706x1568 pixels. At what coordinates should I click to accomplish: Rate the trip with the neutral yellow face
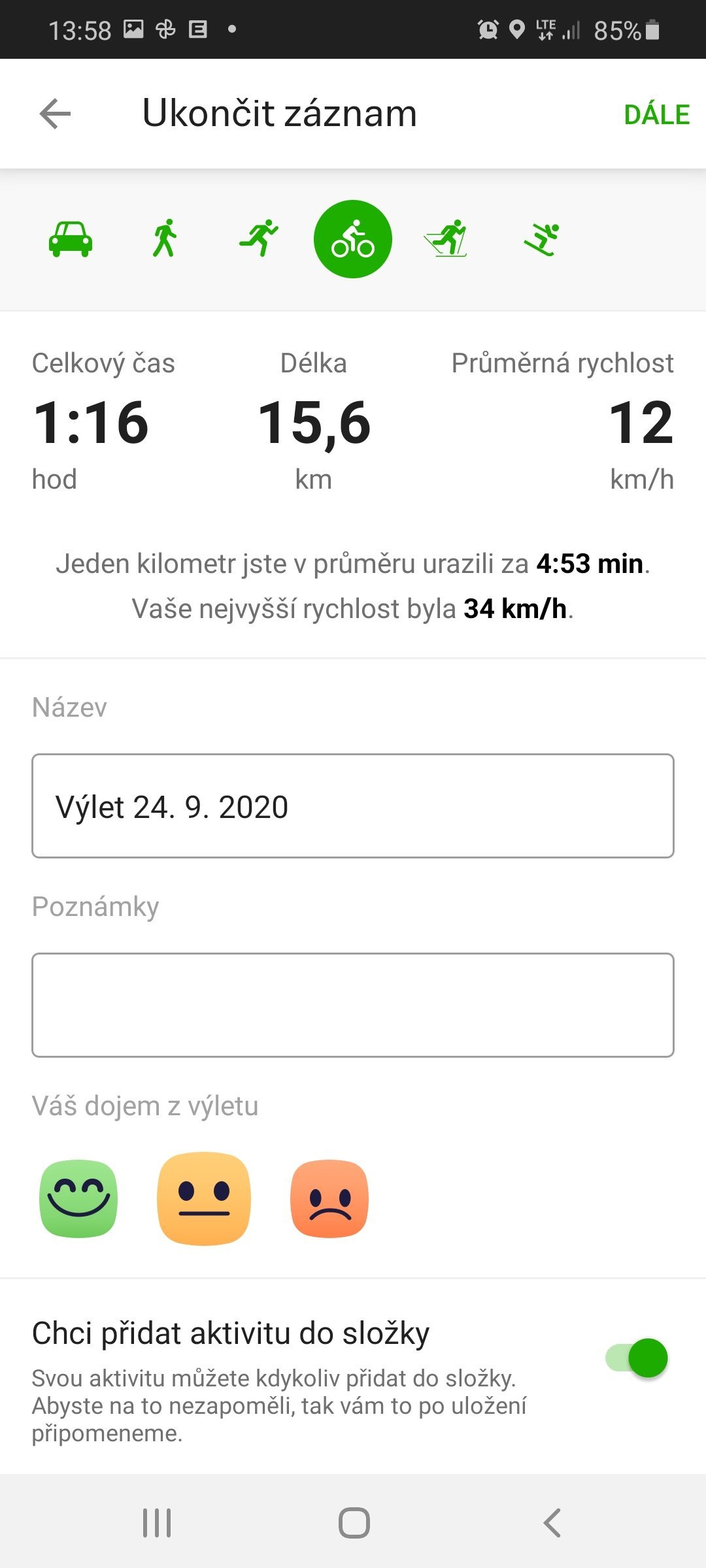(204, 1199)
